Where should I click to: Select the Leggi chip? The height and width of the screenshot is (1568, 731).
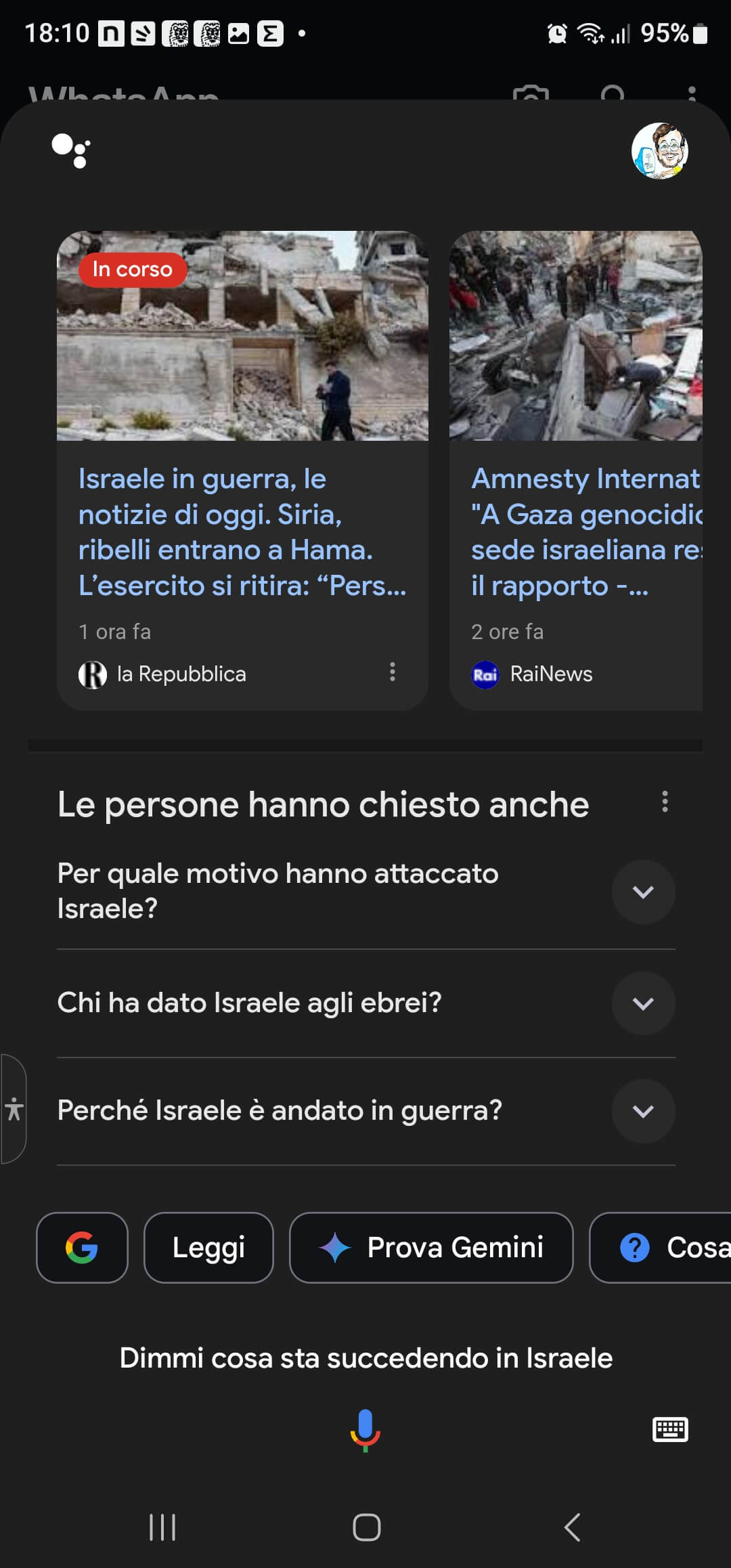208,1248
